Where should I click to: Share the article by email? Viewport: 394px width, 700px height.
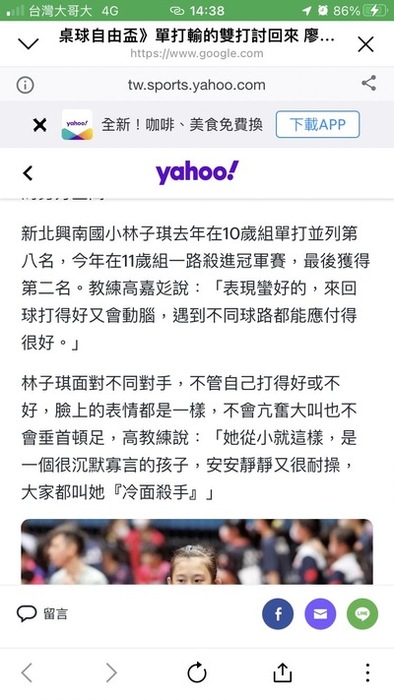320,614
